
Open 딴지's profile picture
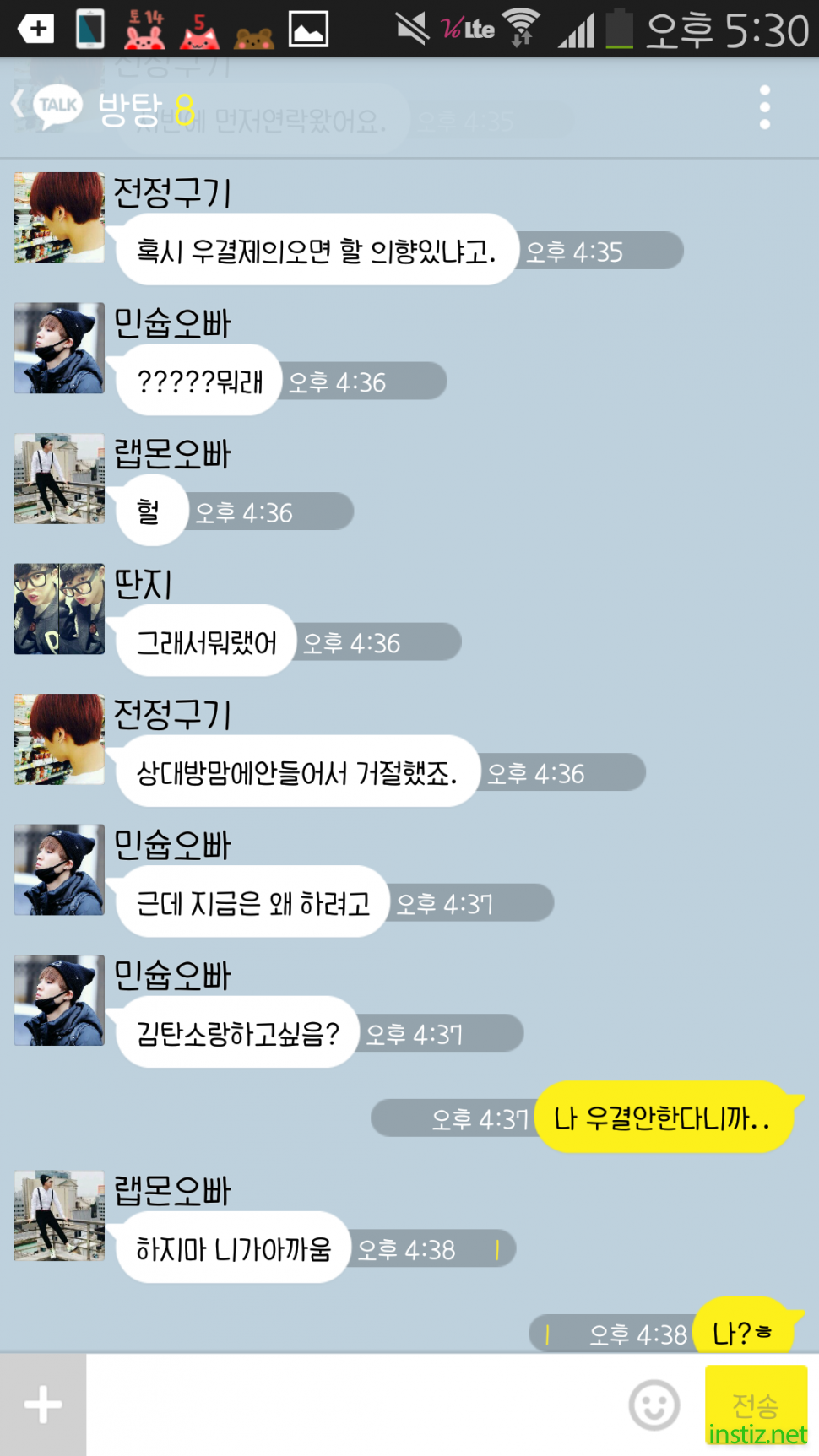pos(59,609)
